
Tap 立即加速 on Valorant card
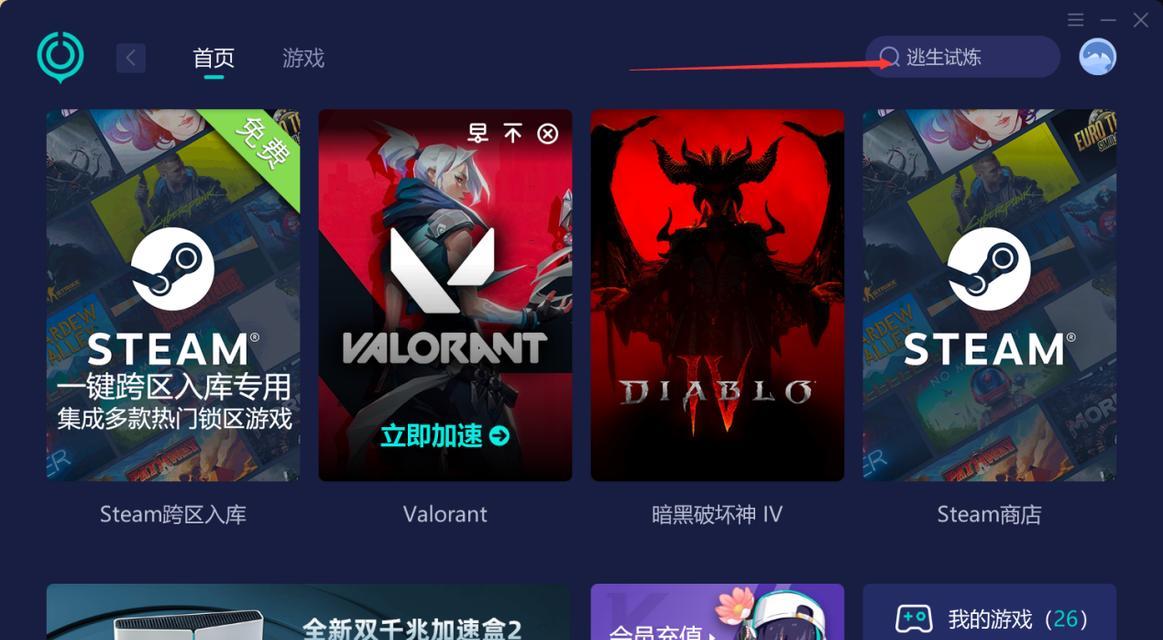tap(445, 436)
